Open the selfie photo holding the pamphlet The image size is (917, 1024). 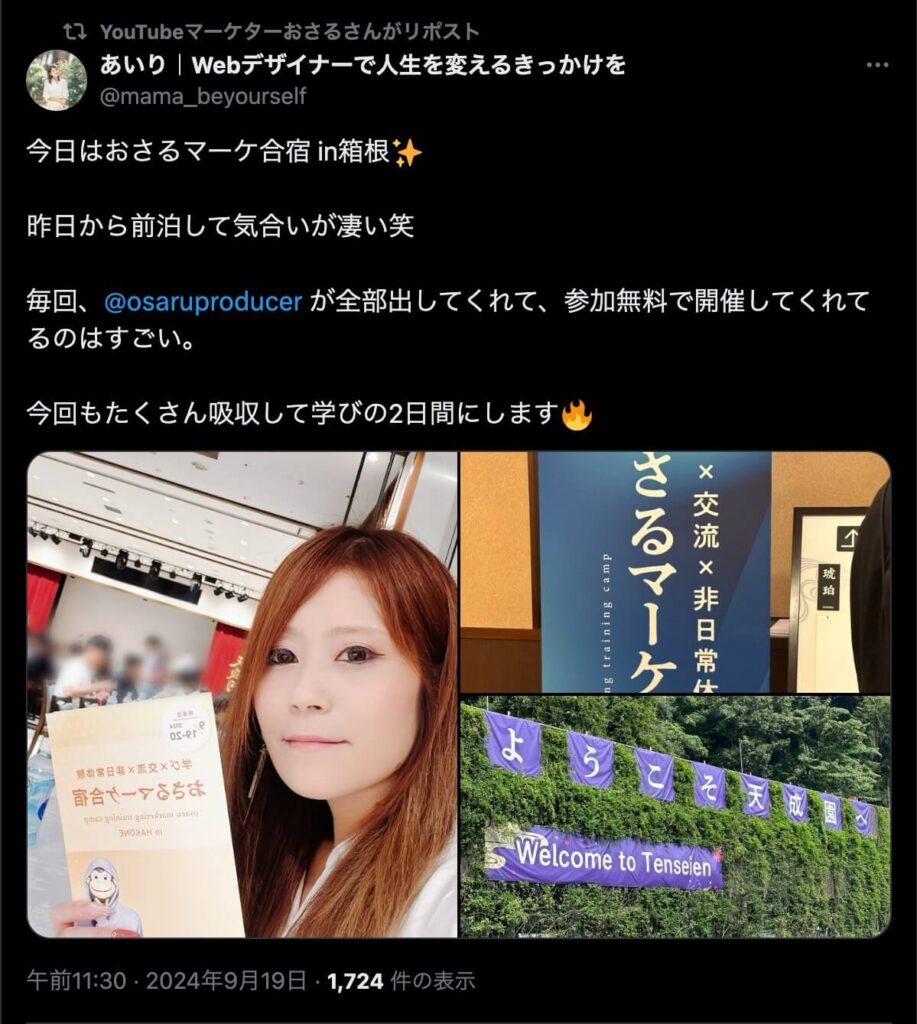[242, 694]
